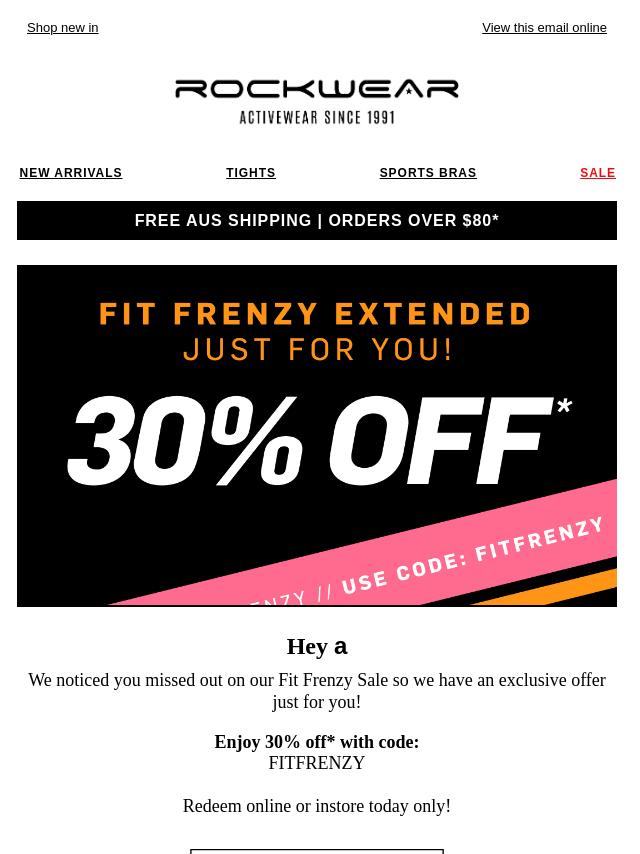Browse the Tights category
Image resolution: width=640 pixels, height=854 pixels.
pyautogui.click(x=250, y=173)
